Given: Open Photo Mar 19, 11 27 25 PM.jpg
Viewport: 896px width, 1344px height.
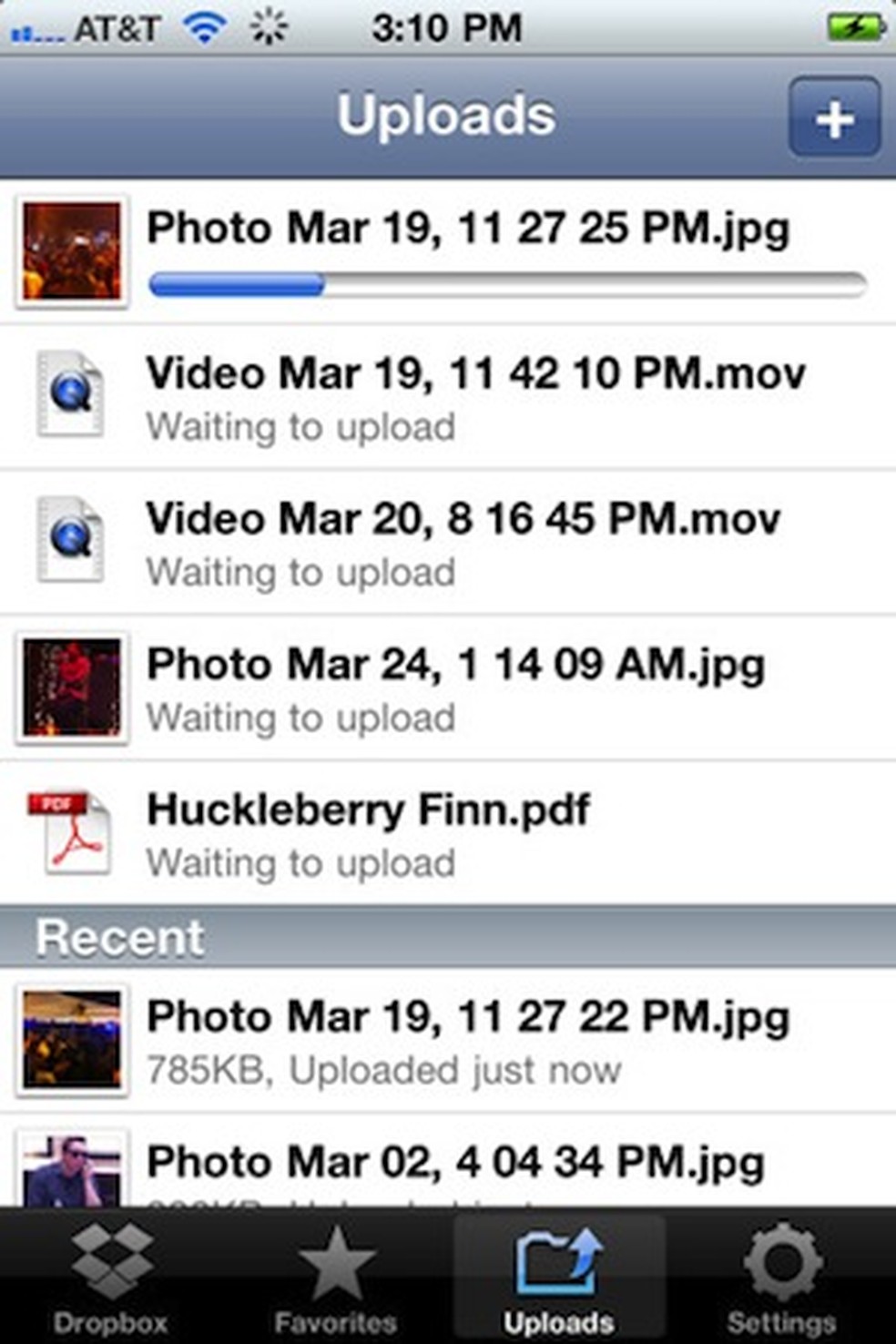Looking at the screenshot, I should (468, 229).
